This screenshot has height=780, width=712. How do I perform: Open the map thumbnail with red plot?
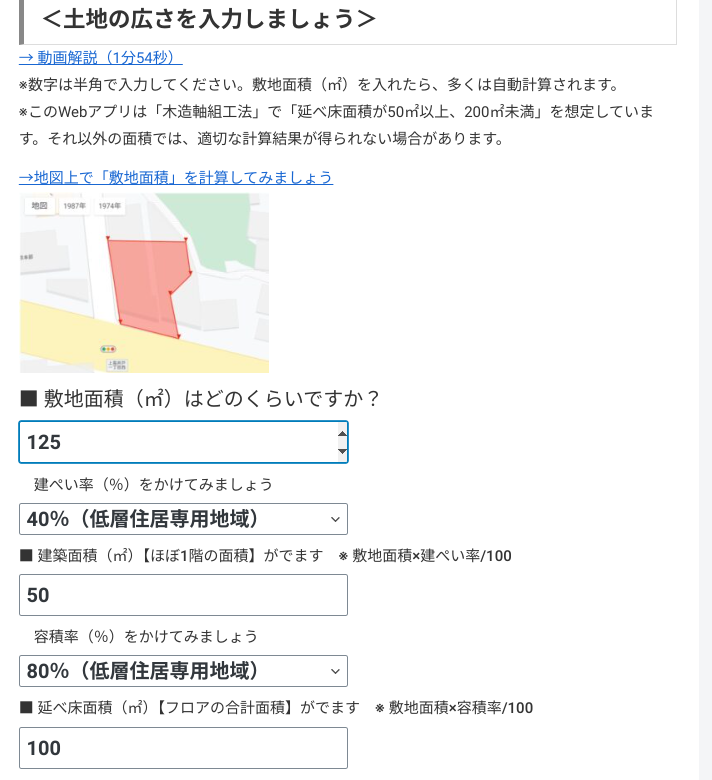[144, 283]
